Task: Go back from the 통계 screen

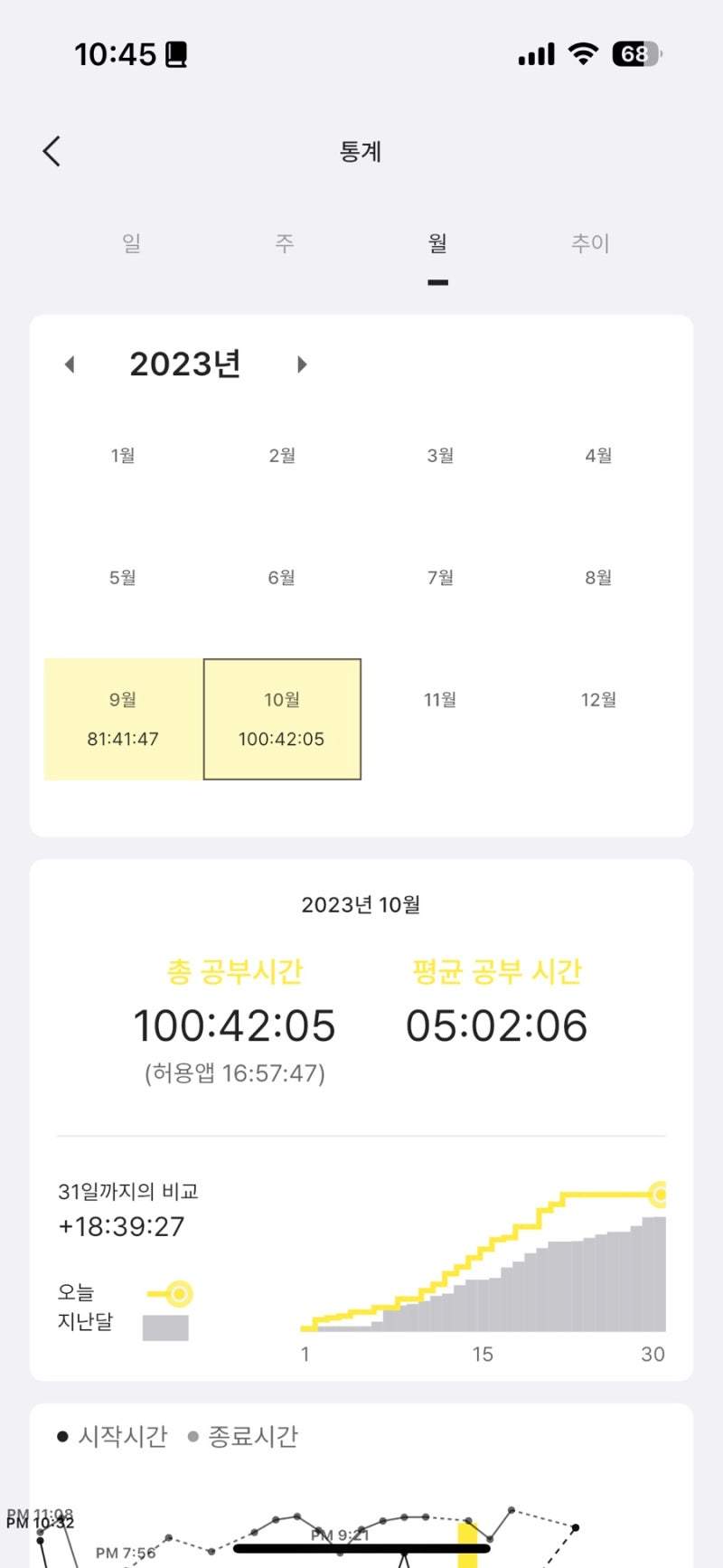Action: 52,151
